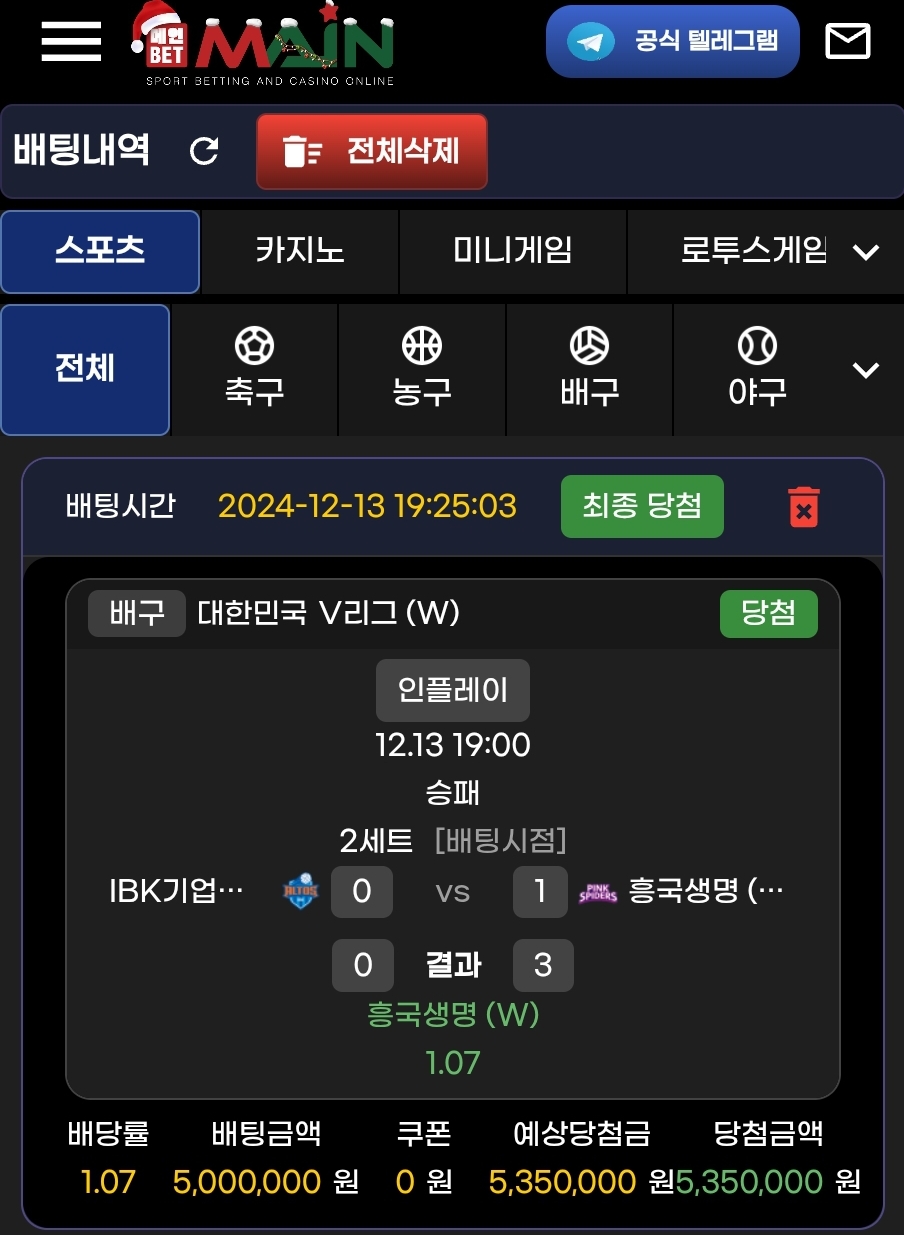The image size is (904, 1235).
Task: Select the 전체 sports filter
Action: tap(85, 369)
